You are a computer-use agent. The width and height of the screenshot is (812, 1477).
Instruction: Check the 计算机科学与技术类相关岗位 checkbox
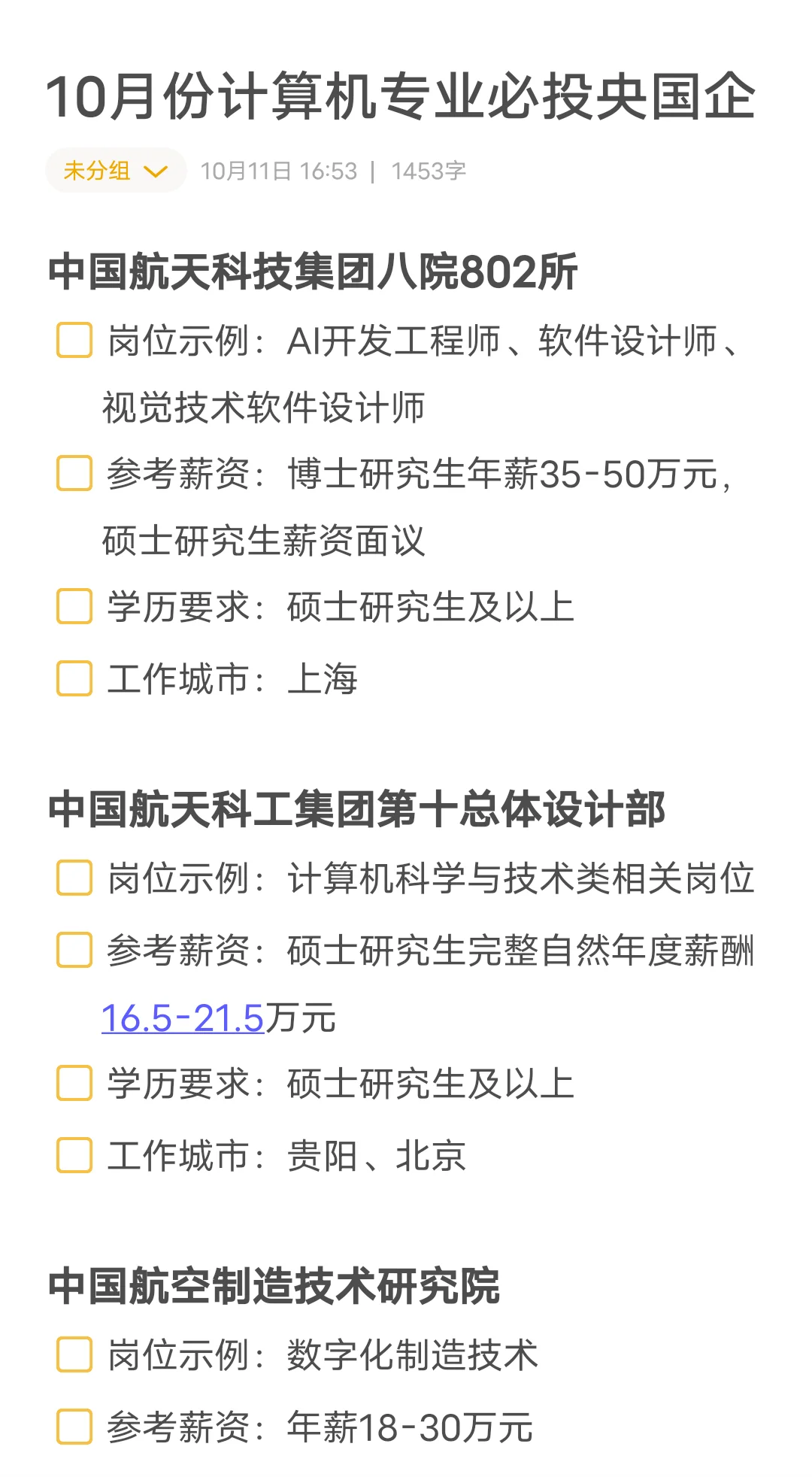click(74, 878)
